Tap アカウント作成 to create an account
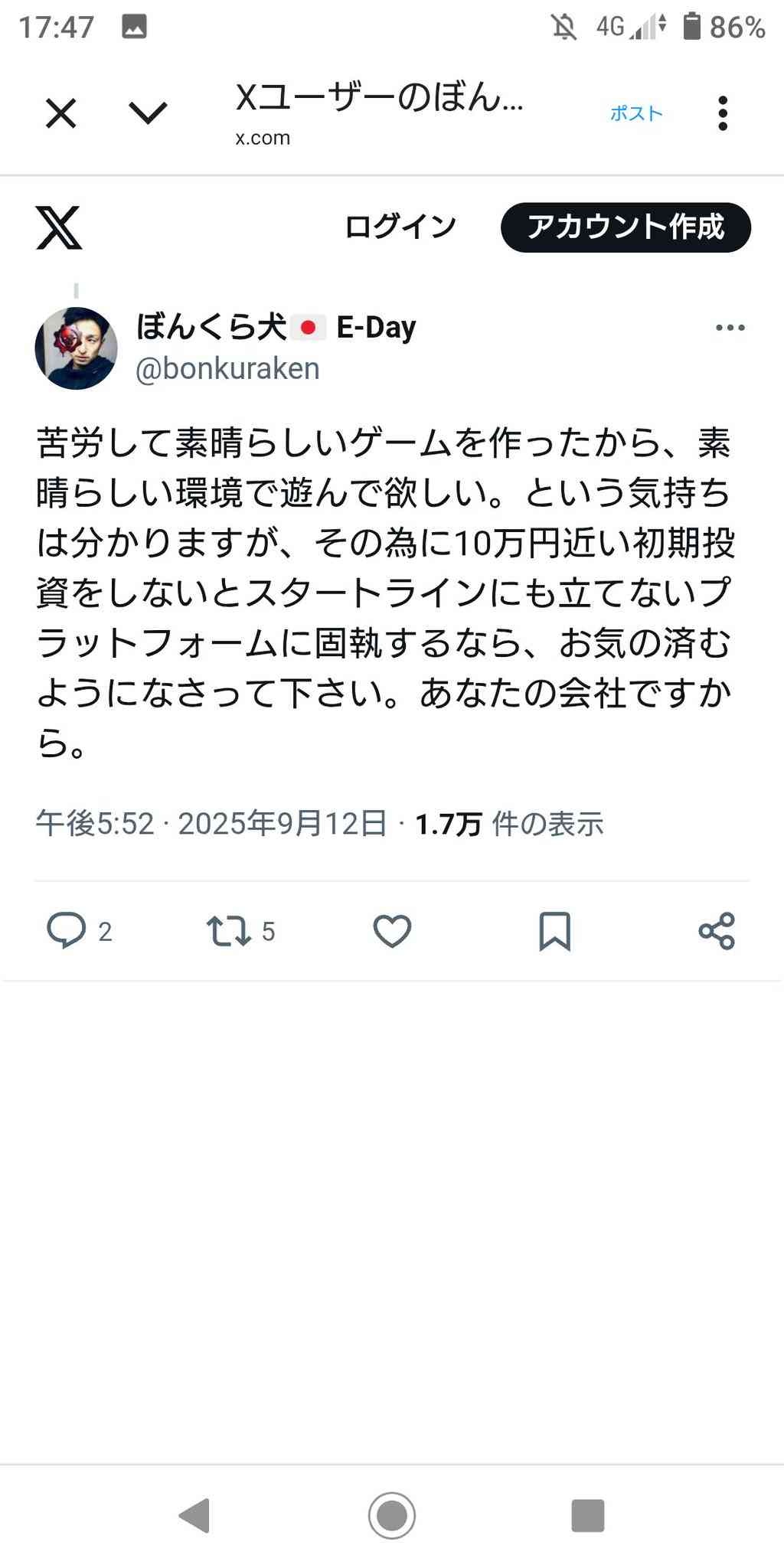 pyautogui.click(x=626, y=227)
